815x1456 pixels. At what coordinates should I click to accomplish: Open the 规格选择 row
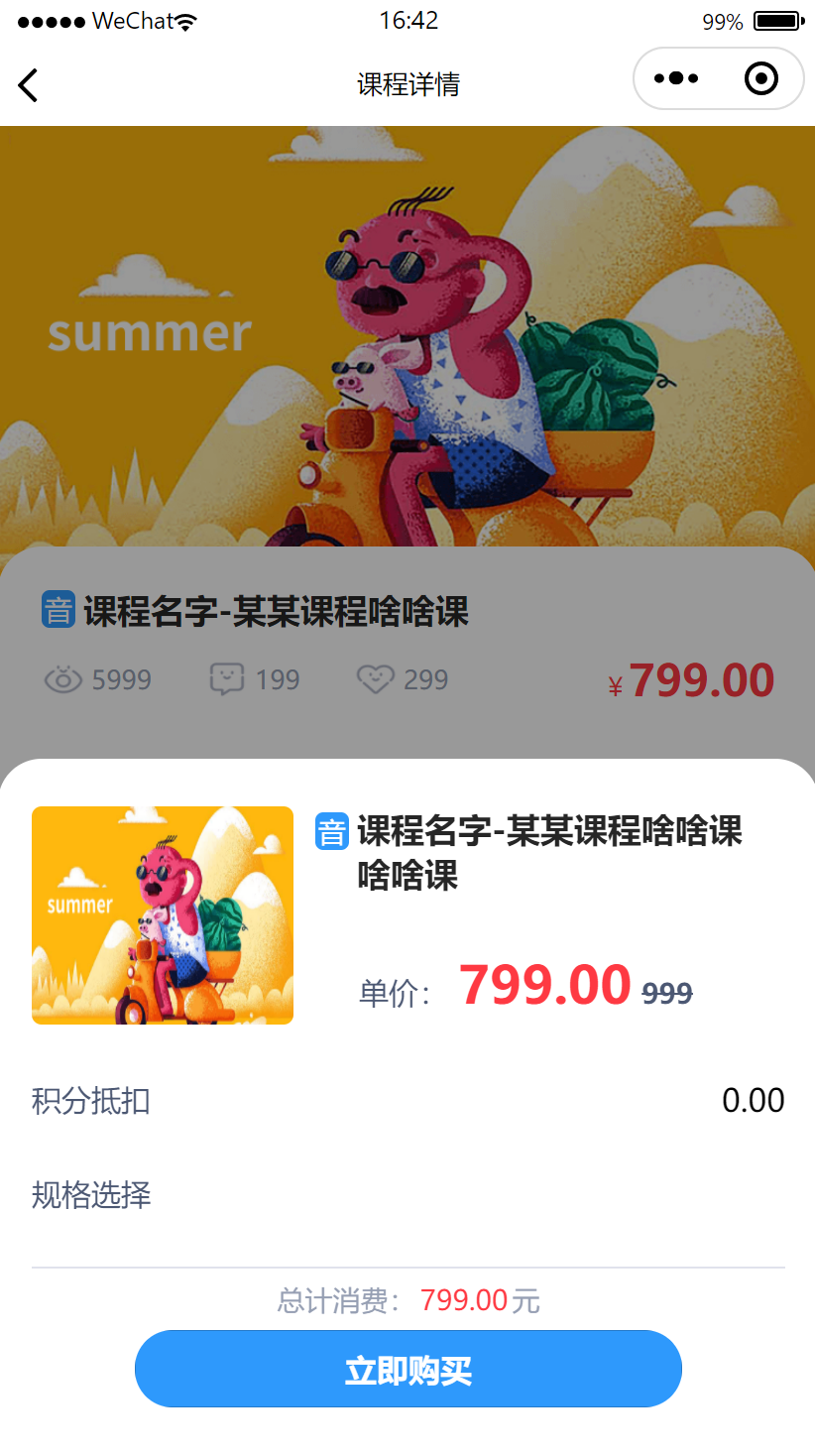pyautogui.click(x=407, y=1195)
